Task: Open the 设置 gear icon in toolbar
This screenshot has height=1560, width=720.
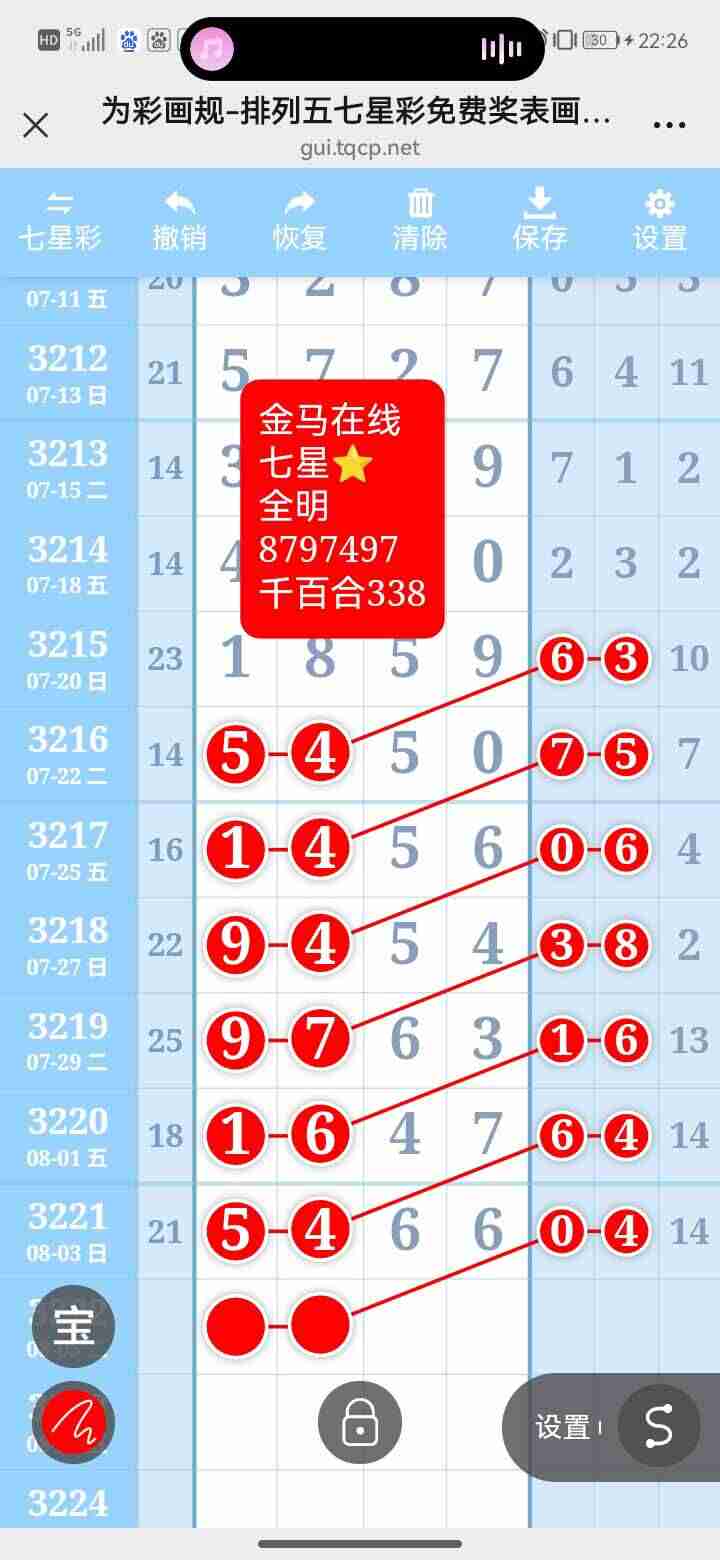Action: click(659, 218)
